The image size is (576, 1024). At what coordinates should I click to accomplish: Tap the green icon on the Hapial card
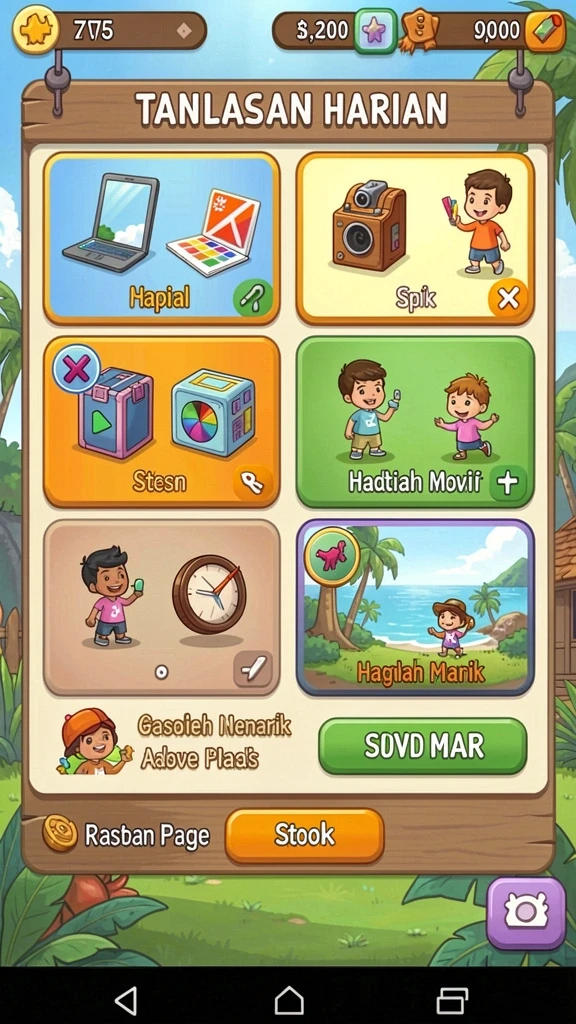(253, 299)
